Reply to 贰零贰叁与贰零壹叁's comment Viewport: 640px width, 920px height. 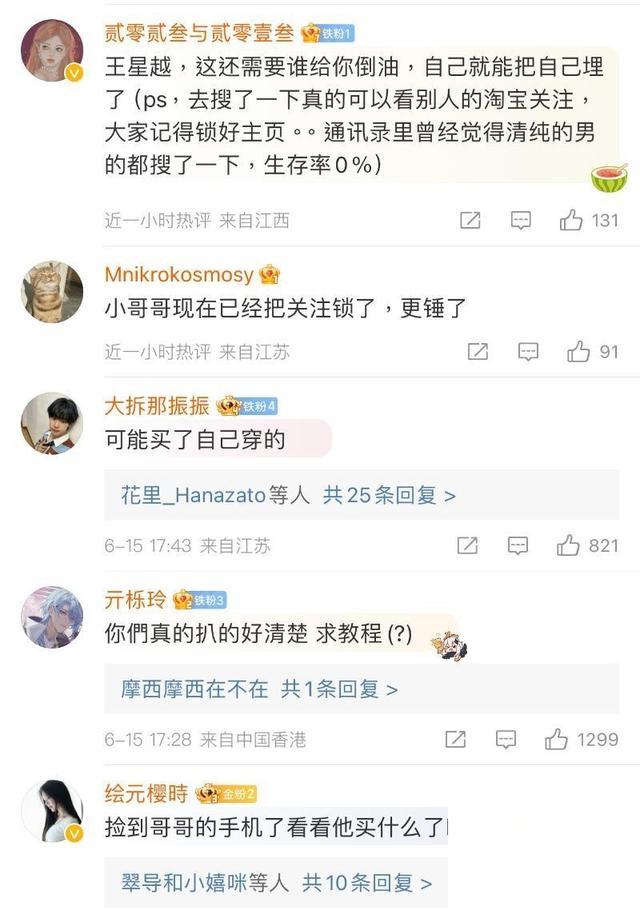pyautogui.click(x=521, y=220)
